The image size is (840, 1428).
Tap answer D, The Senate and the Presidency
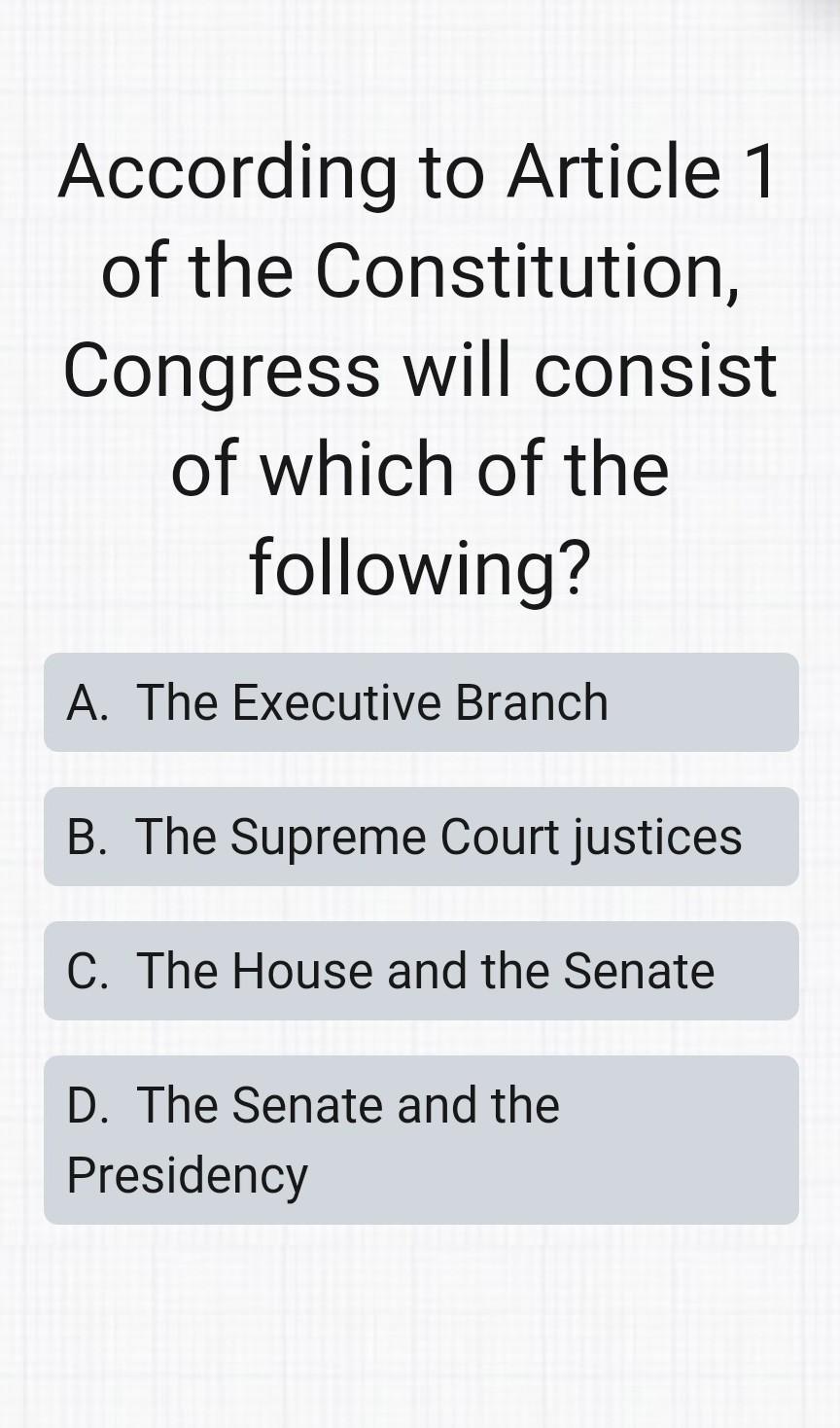click(421, 1140)
